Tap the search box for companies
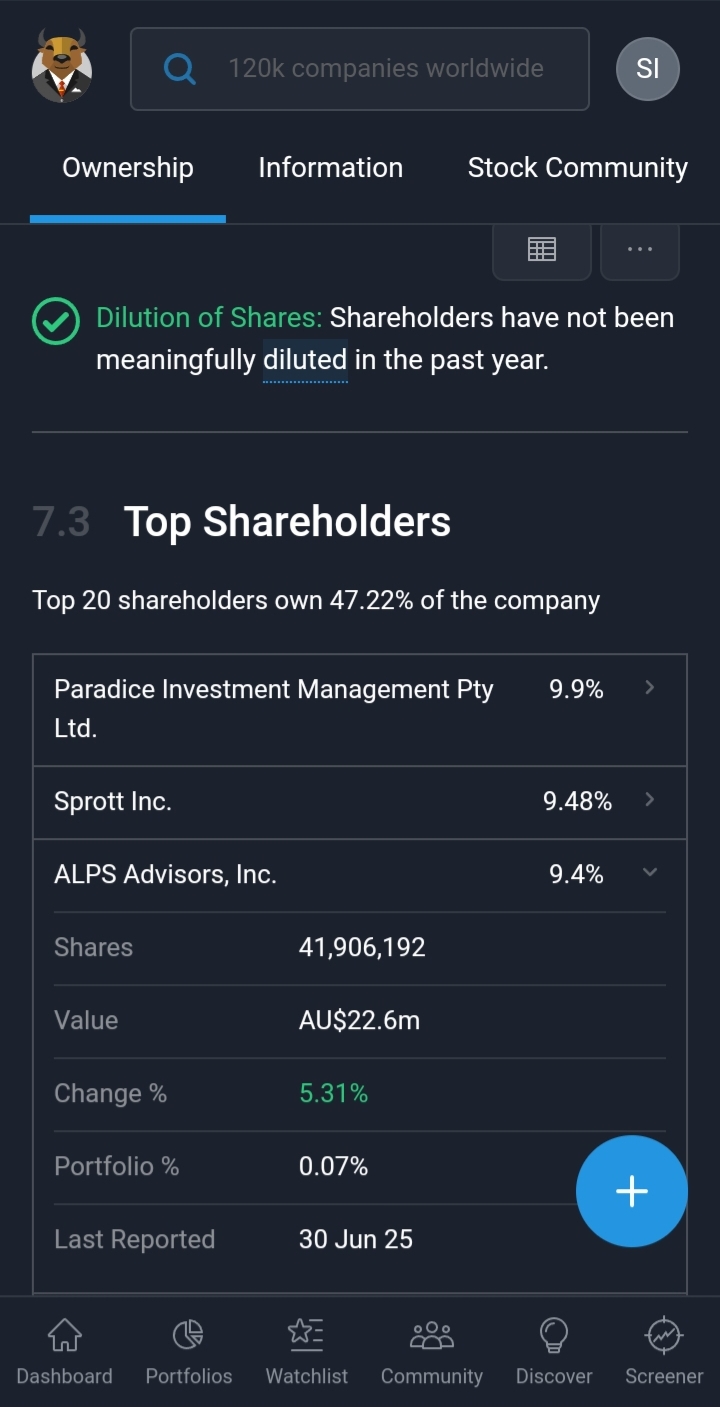720x1407 pixels. click(359, 69)
